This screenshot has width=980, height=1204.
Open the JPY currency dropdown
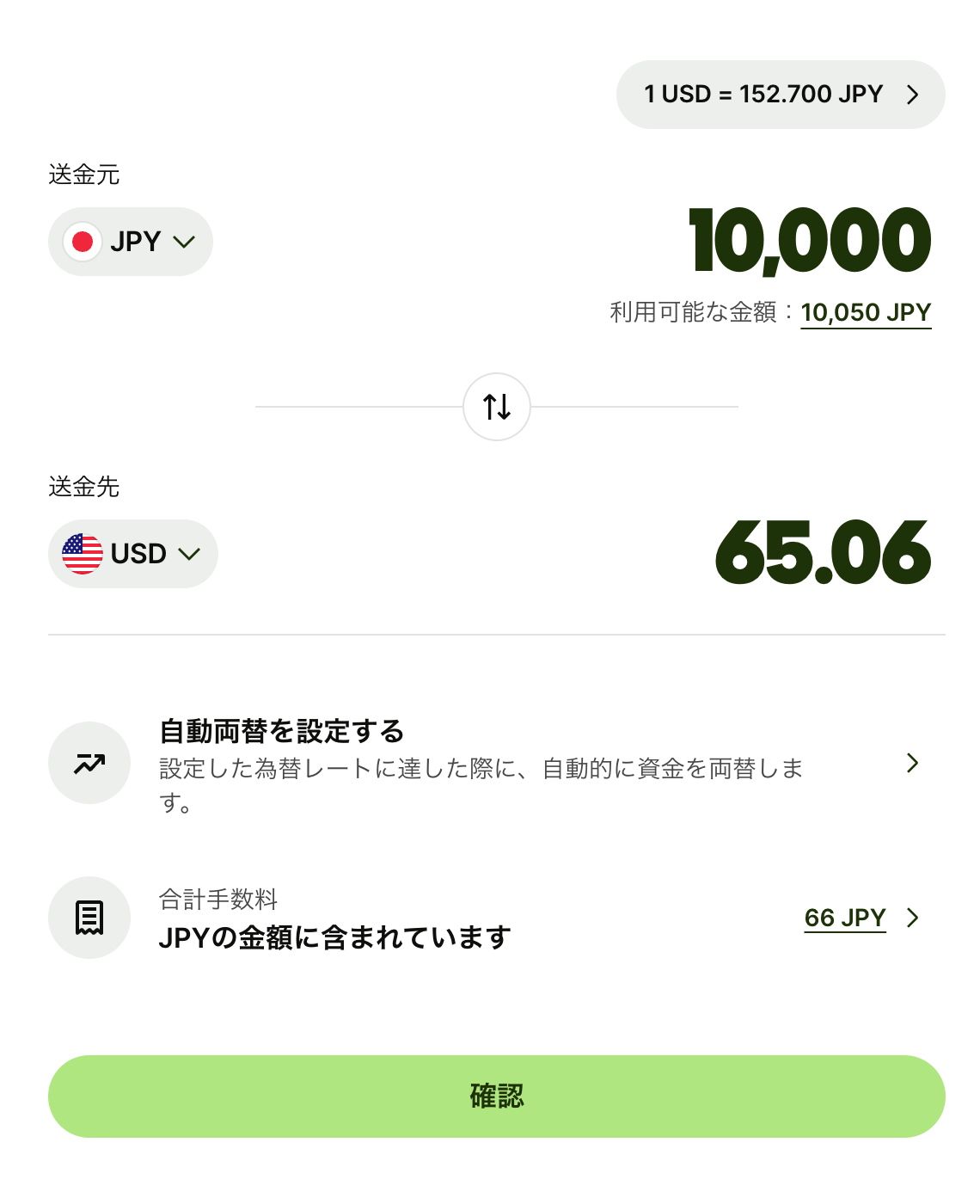tap(183, 242)
